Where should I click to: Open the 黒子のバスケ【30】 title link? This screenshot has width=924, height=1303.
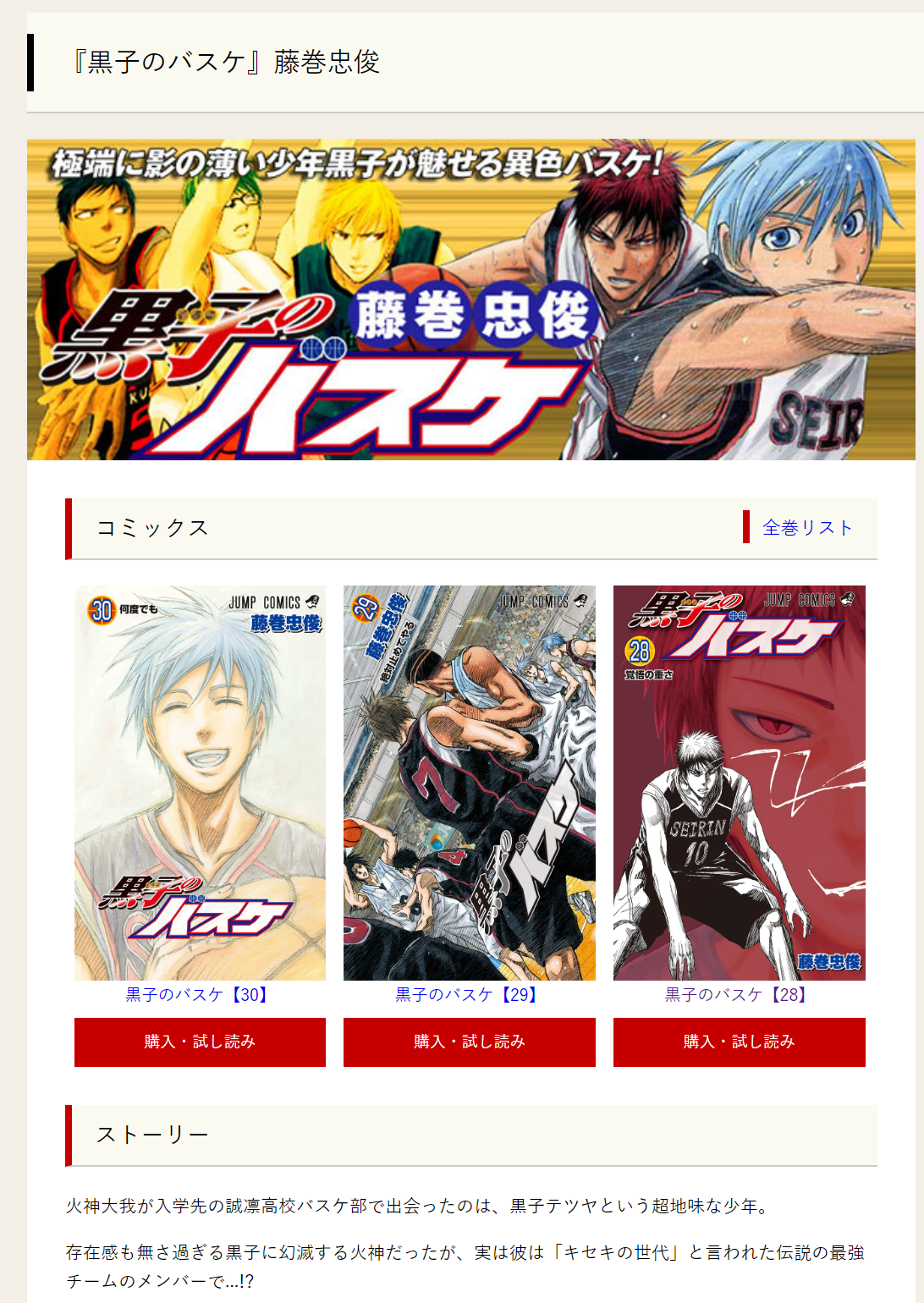point(200,995)
